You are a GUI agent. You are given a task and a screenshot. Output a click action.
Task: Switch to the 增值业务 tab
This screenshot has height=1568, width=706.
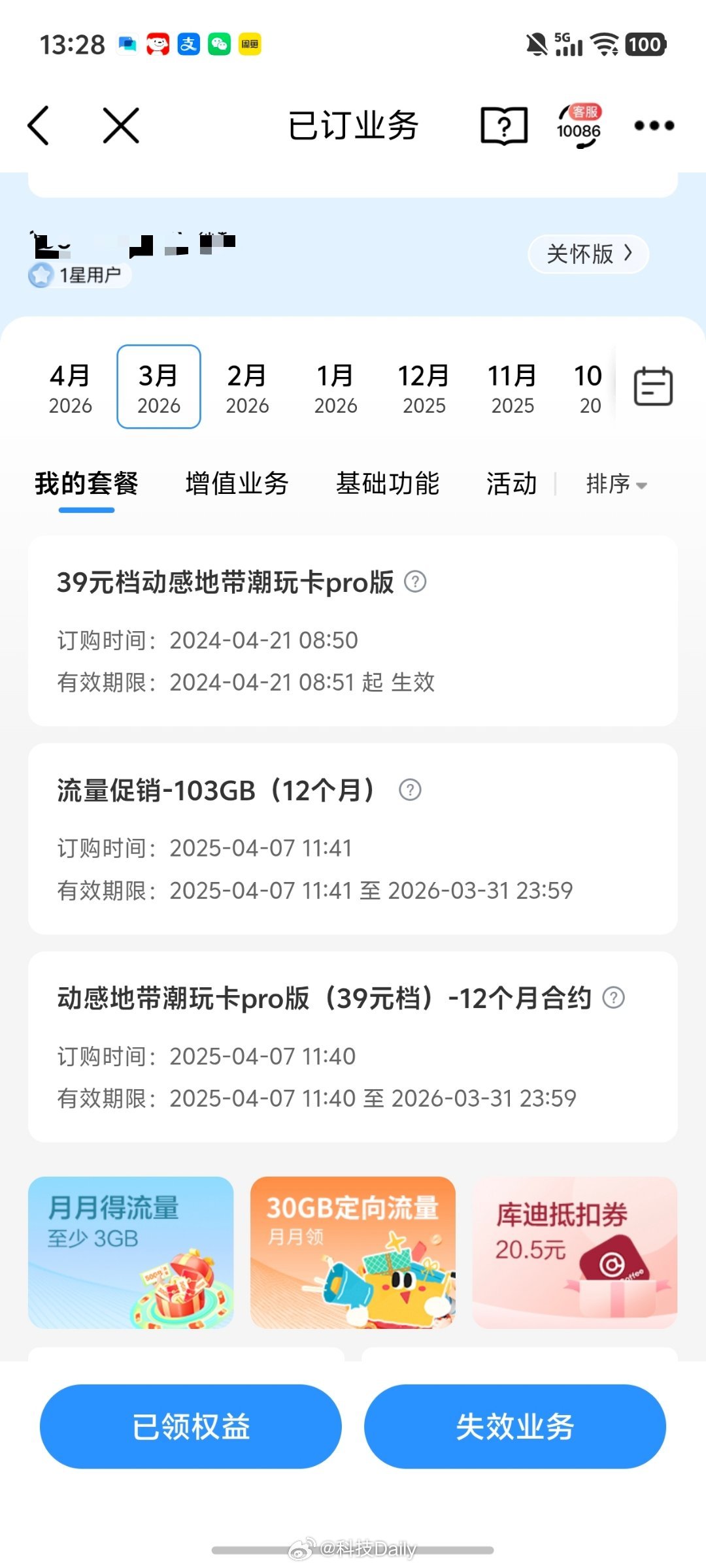(237, 484)
